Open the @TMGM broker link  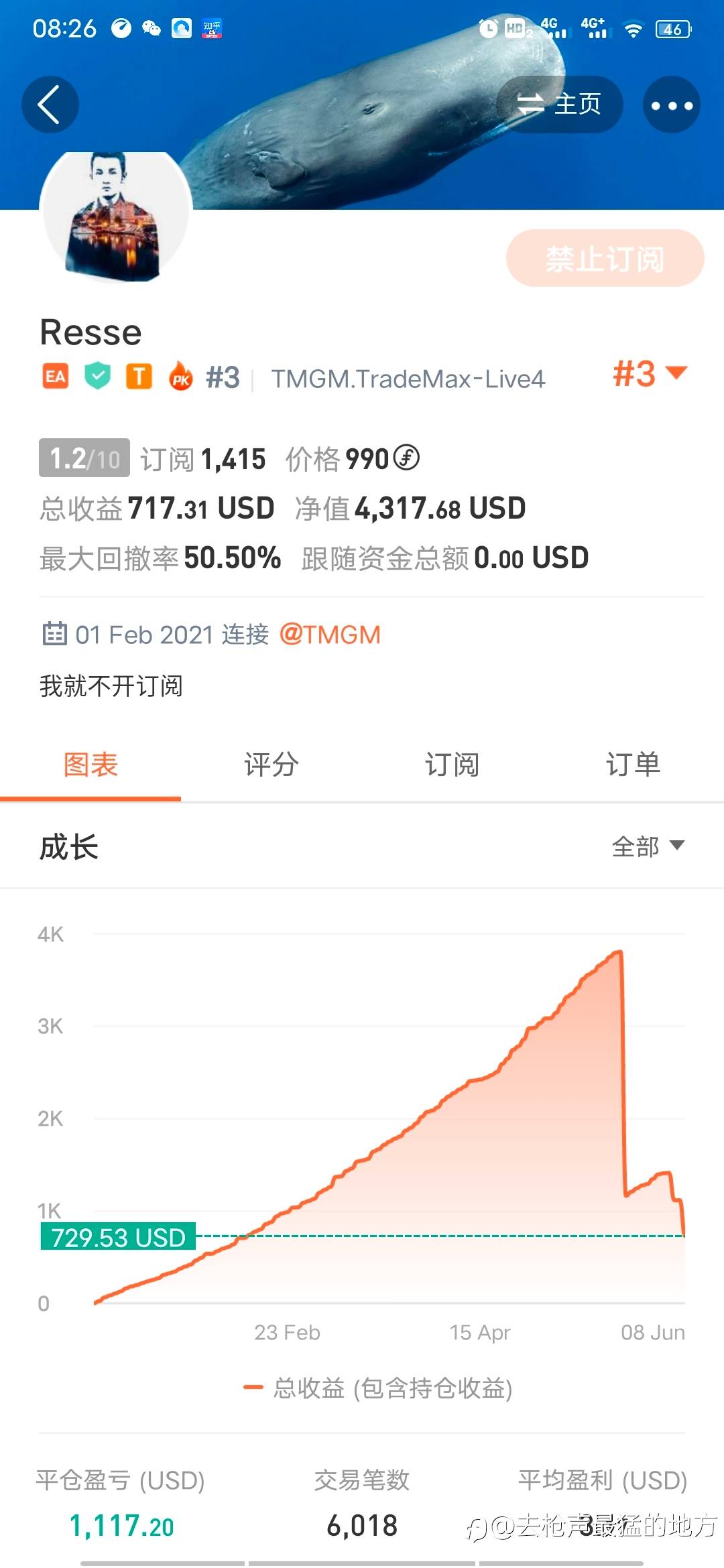pos(330,634)
